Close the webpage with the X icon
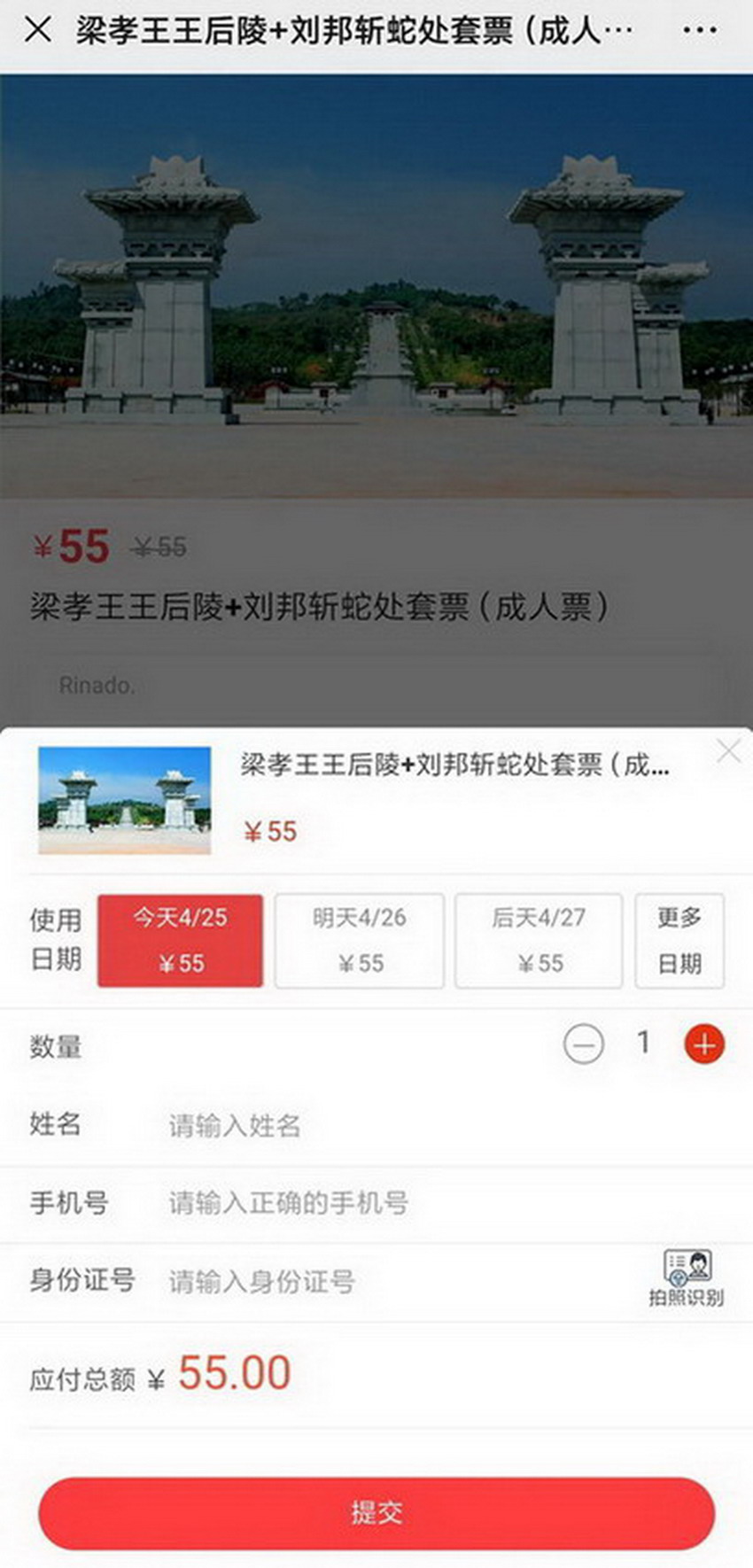The image size is (753, 1568). [x=37, y=30]
